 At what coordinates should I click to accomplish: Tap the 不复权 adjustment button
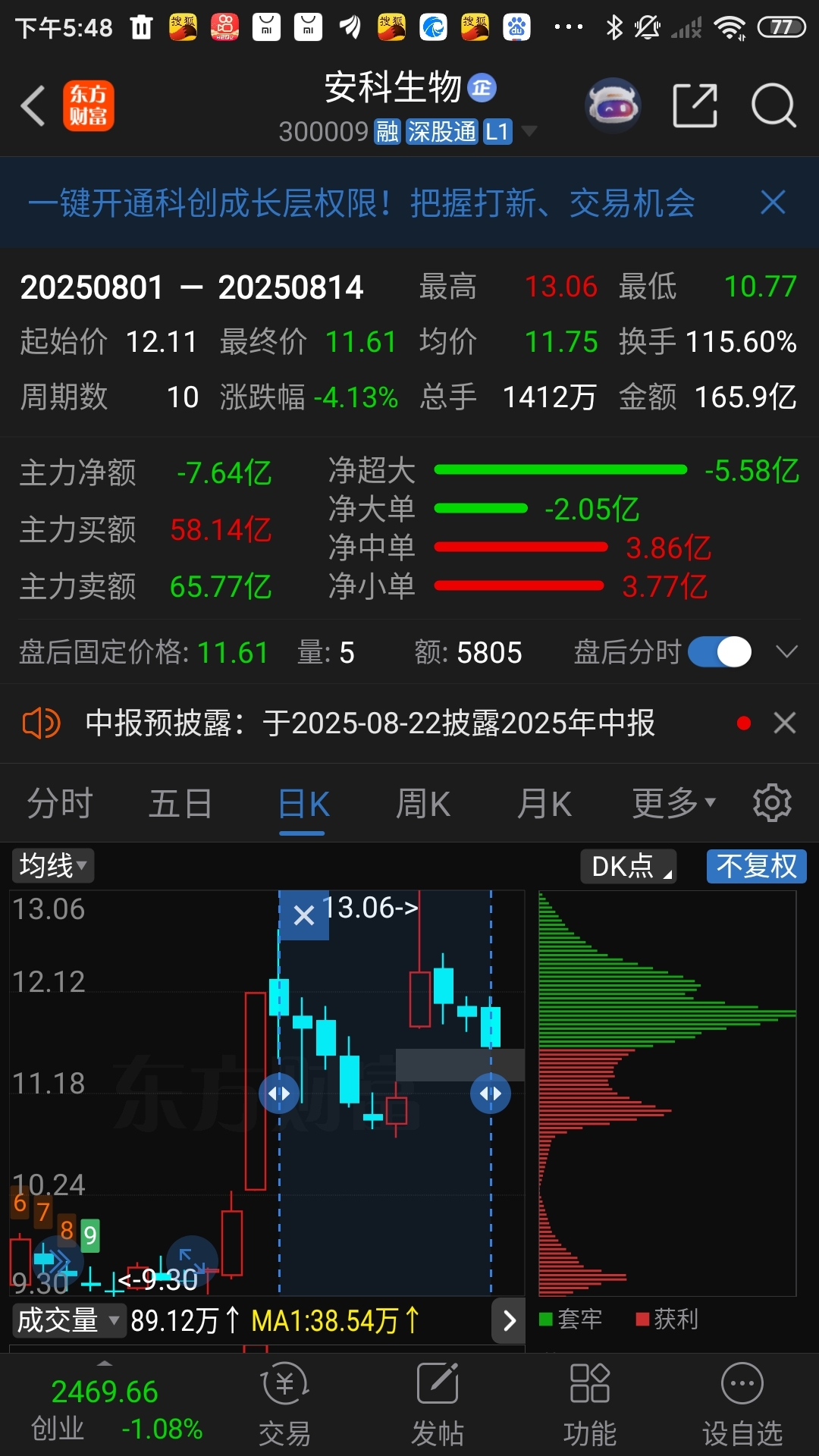click(756, 865)
